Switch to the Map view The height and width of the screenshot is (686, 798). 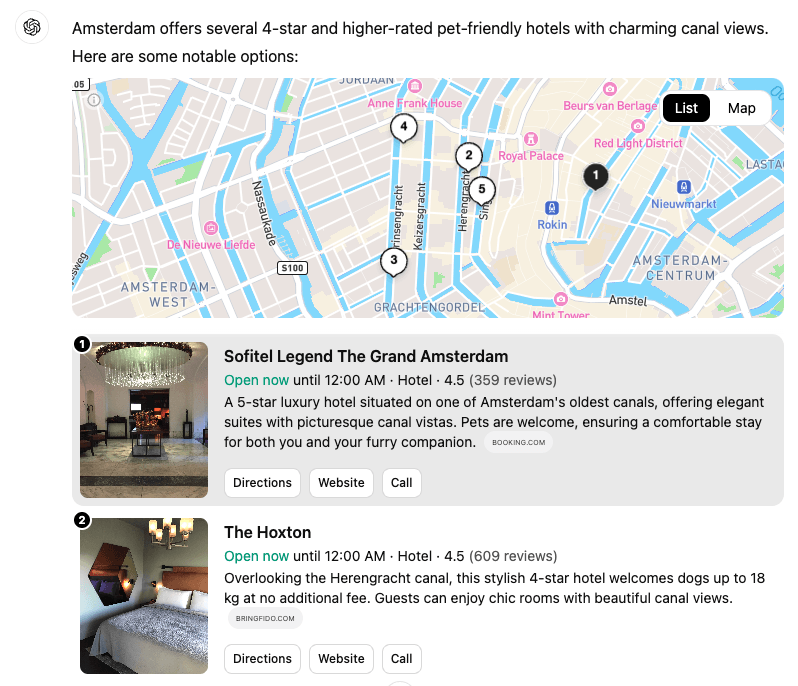[x=741, y=108]
